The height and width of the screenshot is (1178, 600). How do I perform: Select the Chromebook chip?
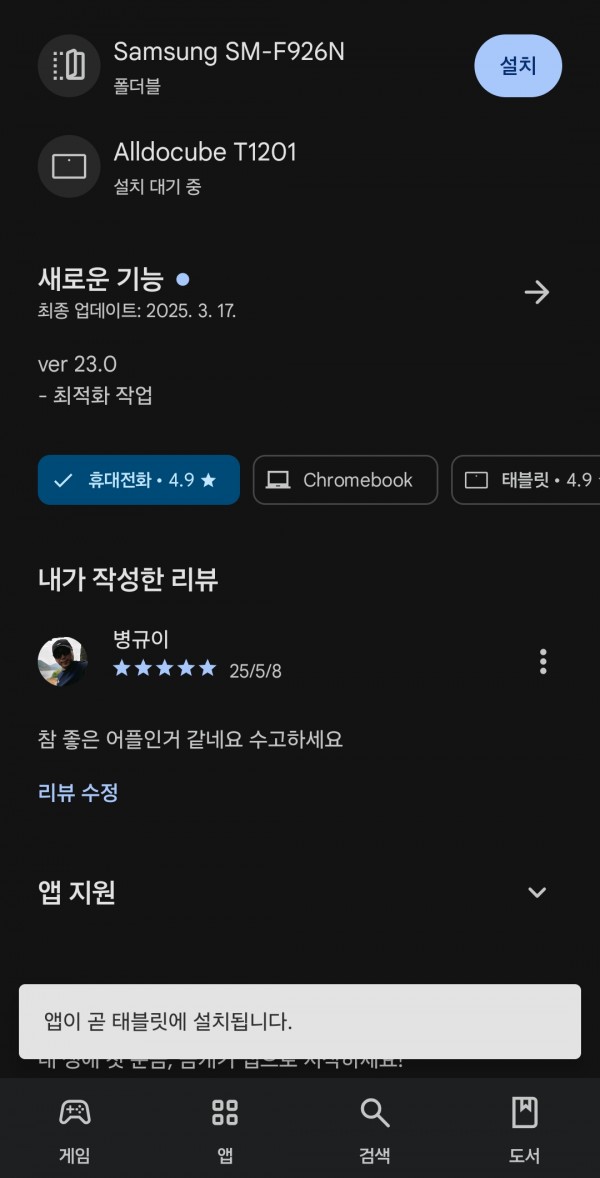coord(345,480)
